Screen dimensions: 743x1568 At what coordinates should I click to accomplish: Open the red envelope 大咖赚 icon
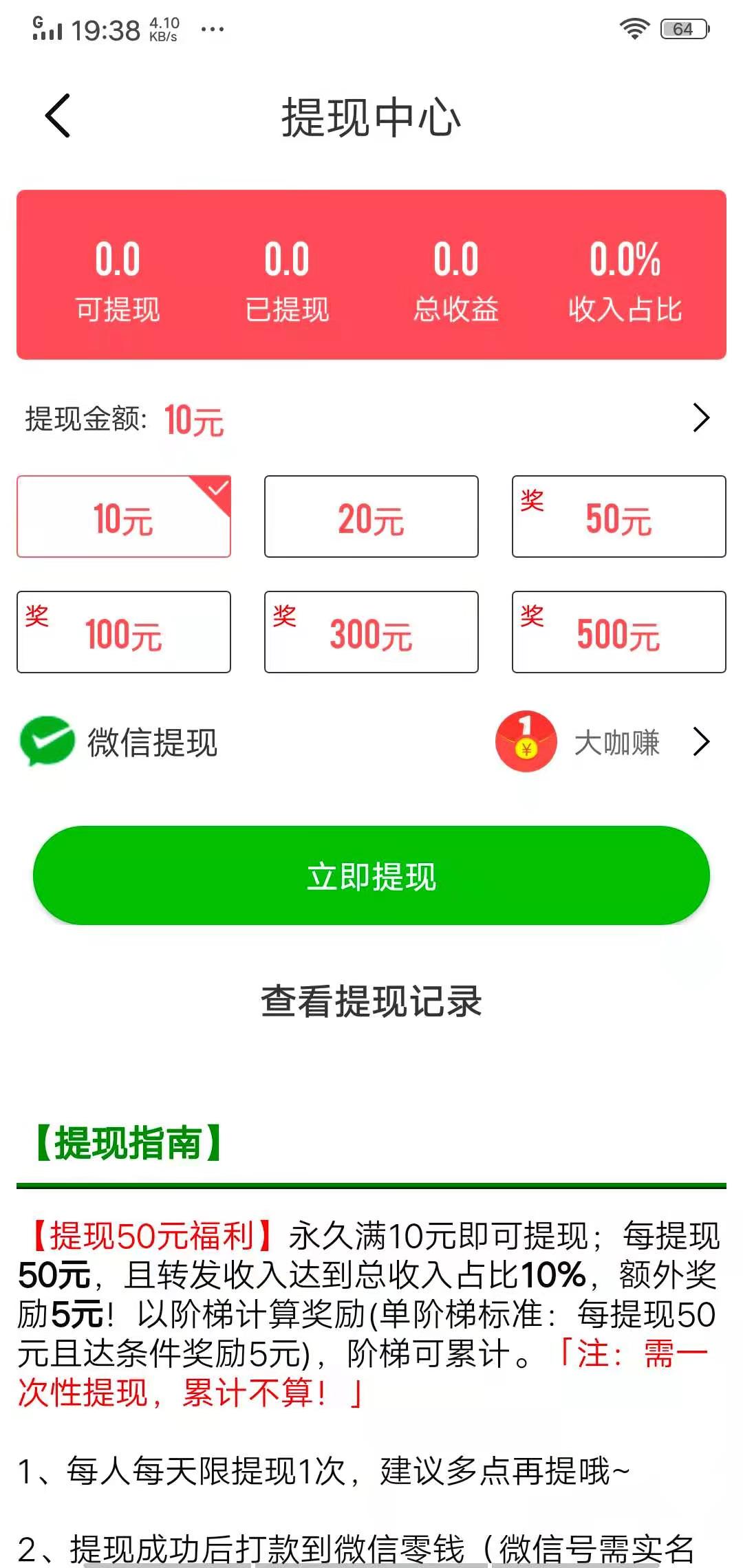[525, 743]
